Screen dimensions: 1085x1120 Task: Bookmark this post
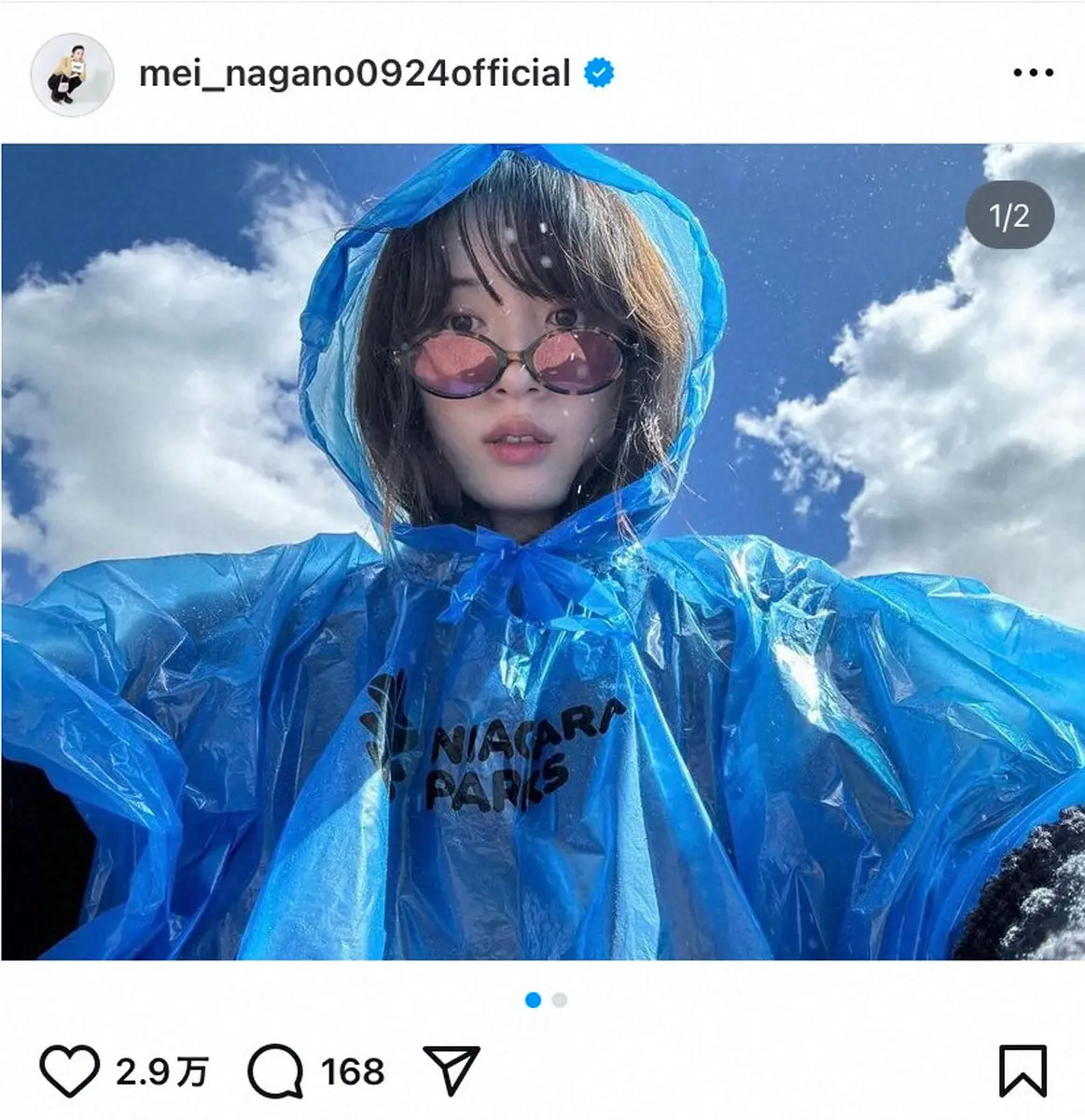tap(1023, 1071)
